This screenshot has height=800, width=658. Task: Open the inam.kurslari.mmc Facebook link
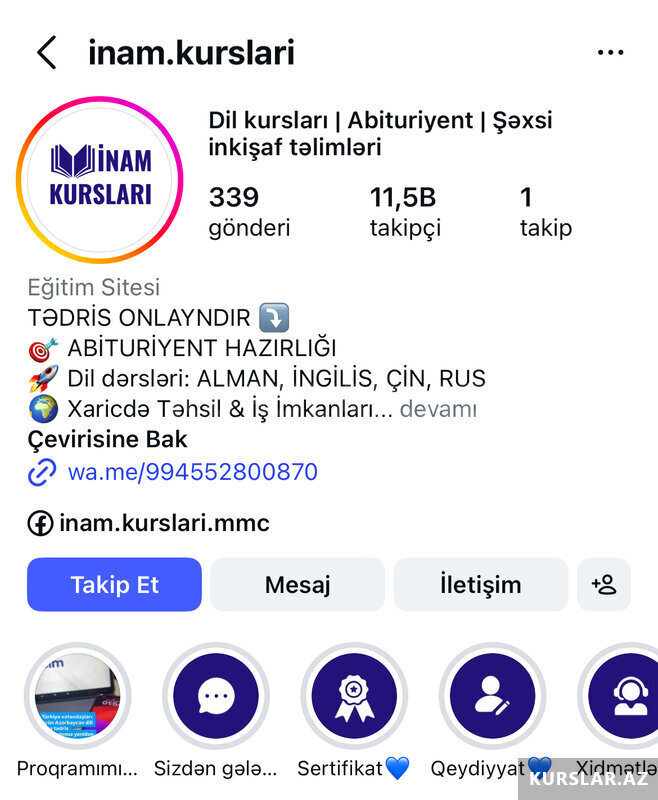(x=164, y=523)
